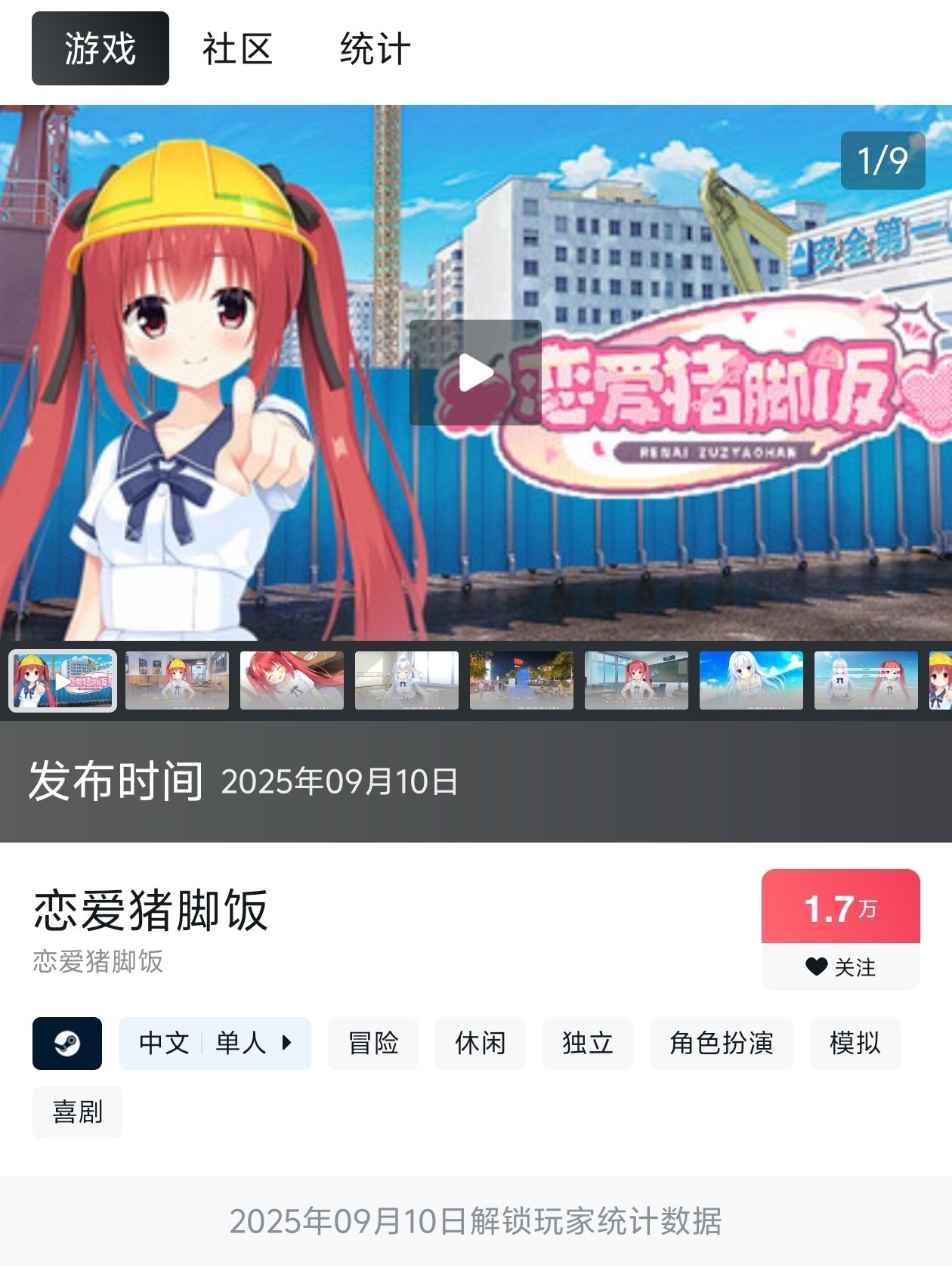Select the 游戏 tab
The height and width of the screenshot is (1268, 952).
point(100,49)
